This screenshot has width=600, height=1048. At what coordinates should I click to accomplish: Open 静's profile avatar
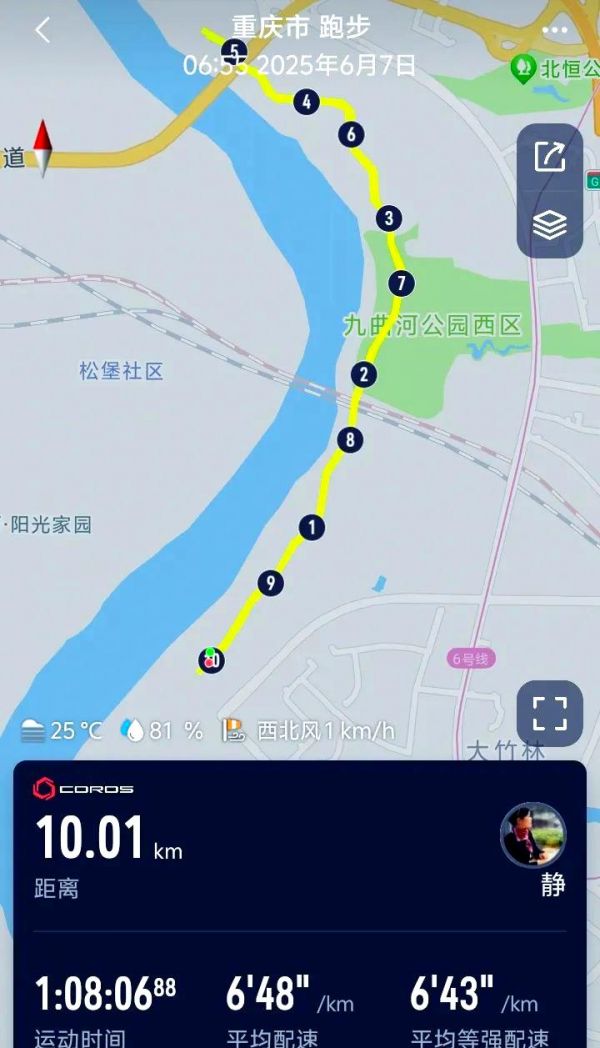533,835
